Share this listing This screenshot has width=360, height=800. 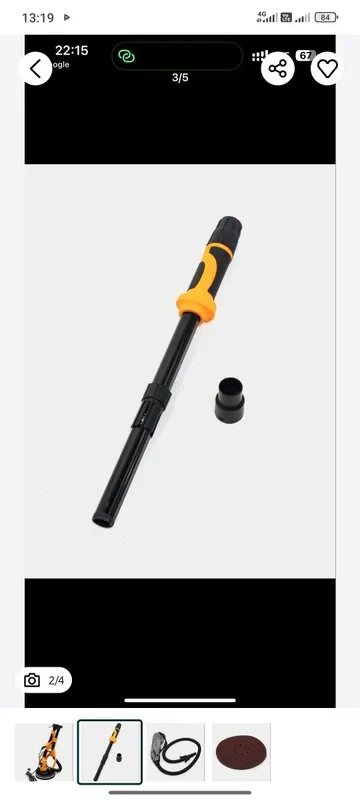[277, 69]
